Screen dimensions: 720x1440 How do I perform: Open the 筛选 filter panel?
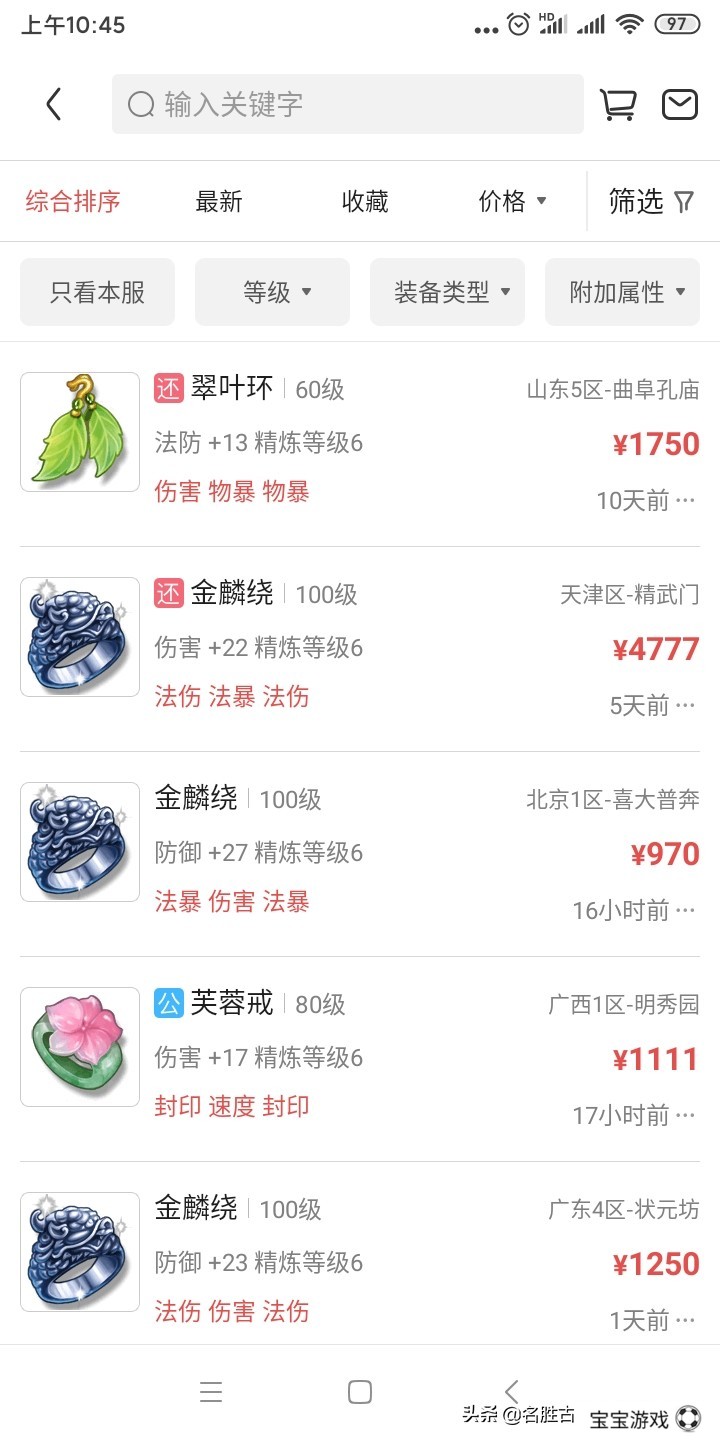click(x=651, y=201)
